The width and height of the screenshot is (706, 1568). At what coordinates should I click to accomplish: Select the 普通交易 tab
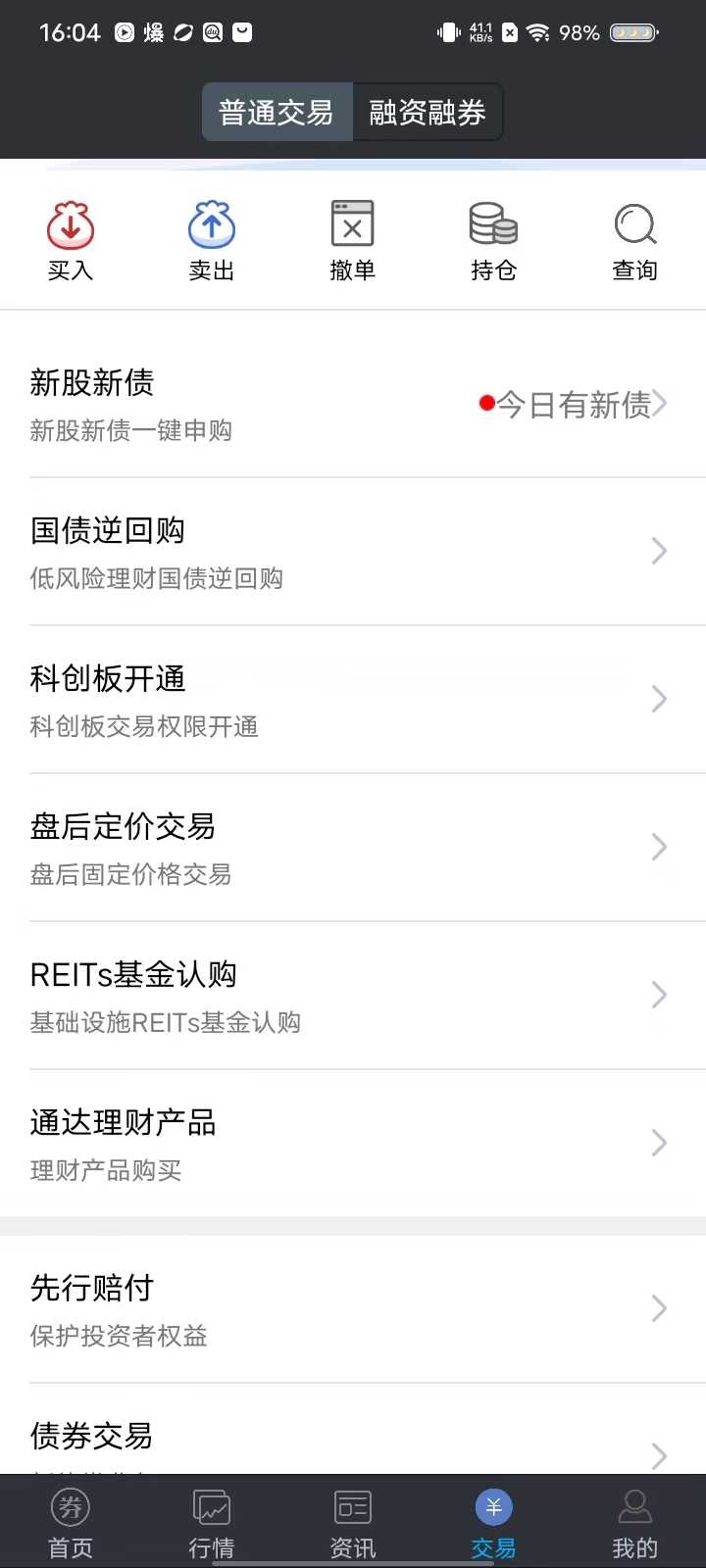click(277, 113)
